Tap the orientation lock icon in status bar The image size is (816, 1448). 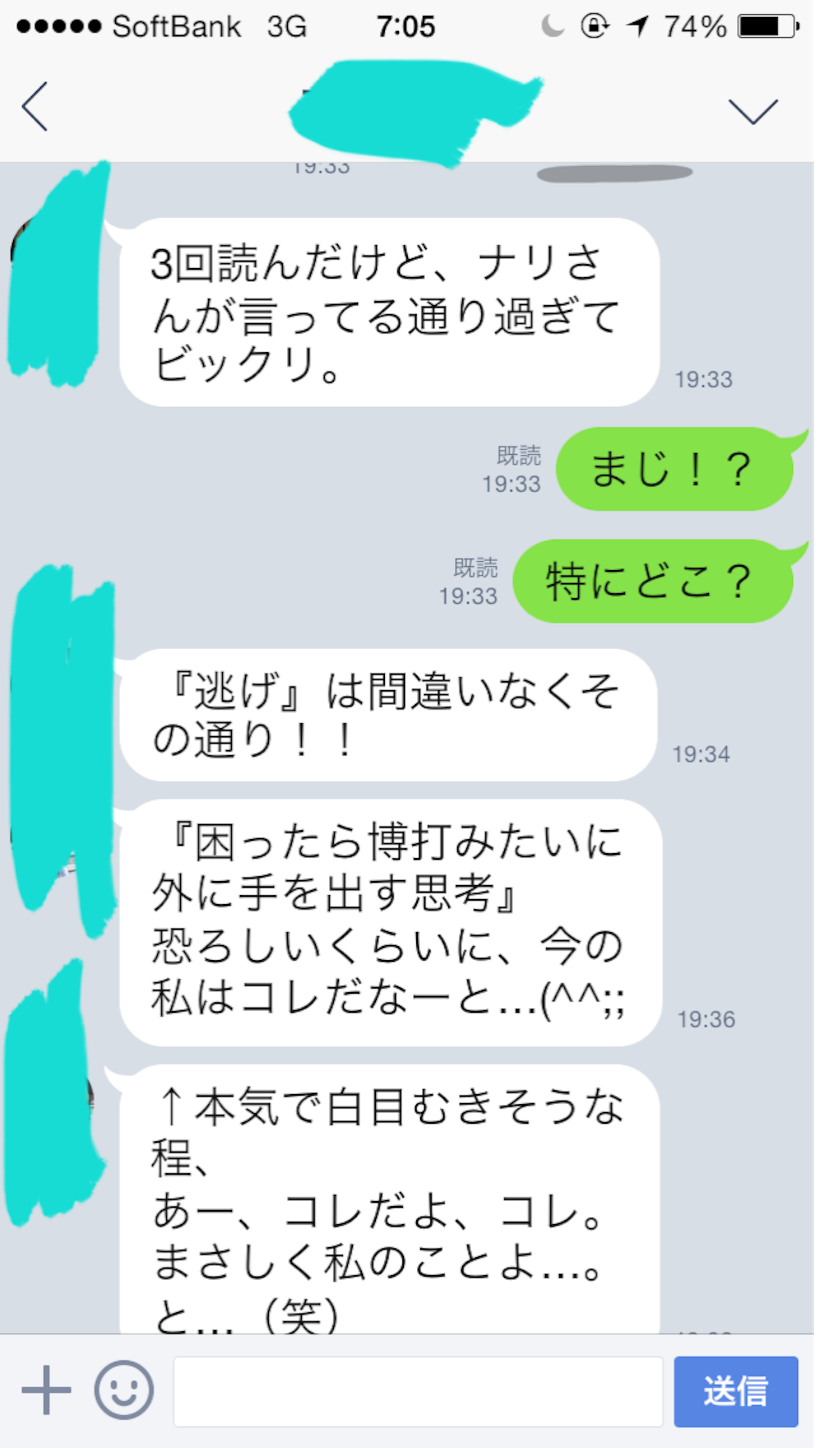(x=594, y=27)
